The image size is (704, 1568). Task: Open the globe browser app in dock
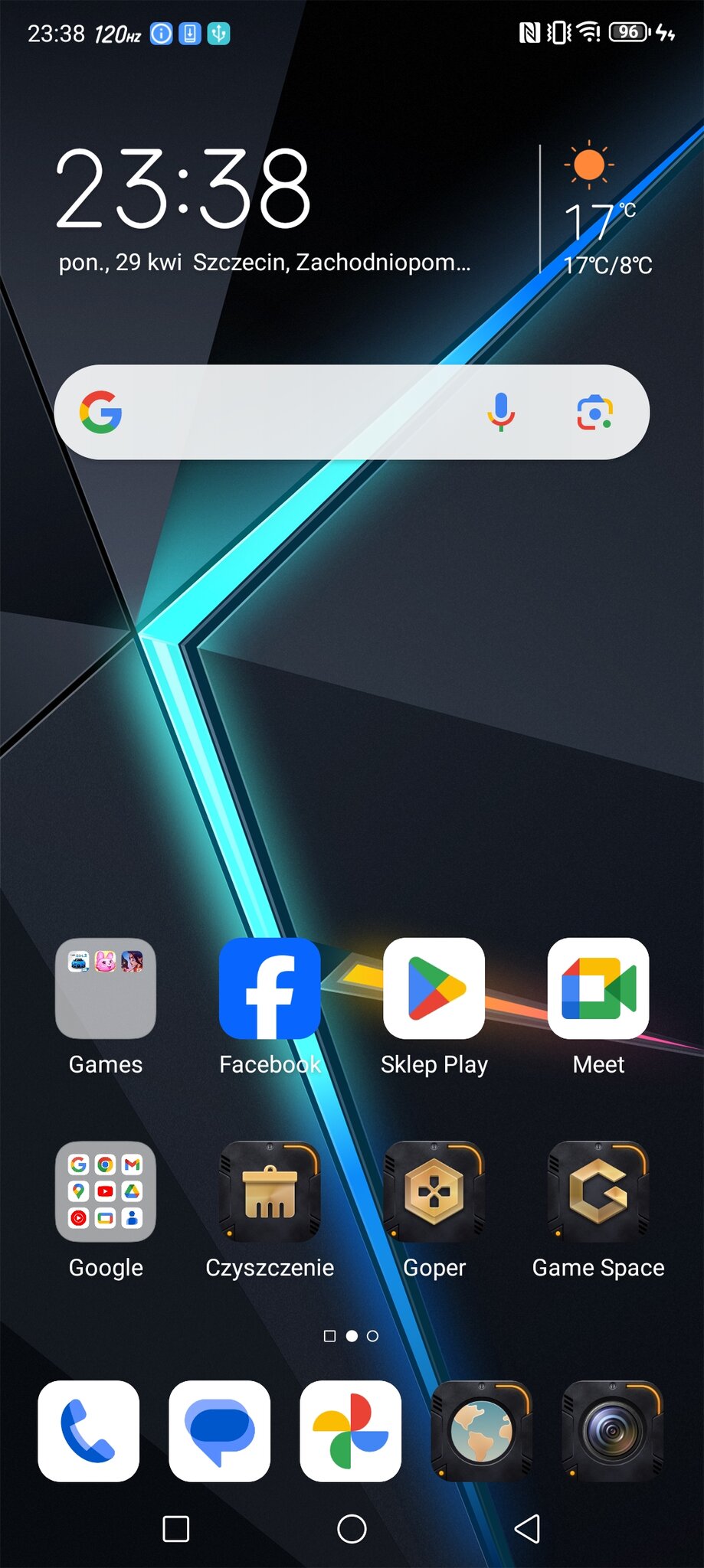[482, 1431]
